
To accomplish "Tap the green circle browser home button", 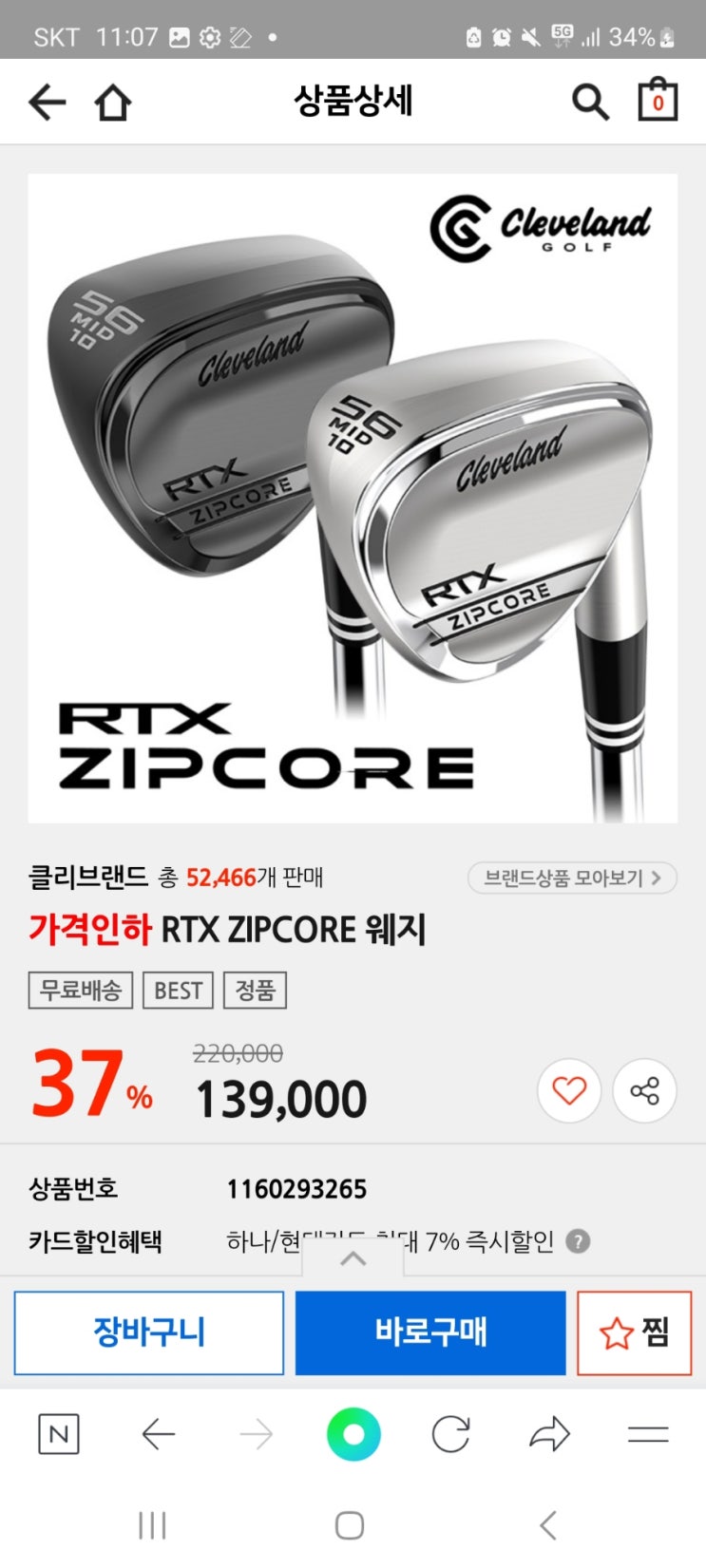I will (x=353, y=1434).
